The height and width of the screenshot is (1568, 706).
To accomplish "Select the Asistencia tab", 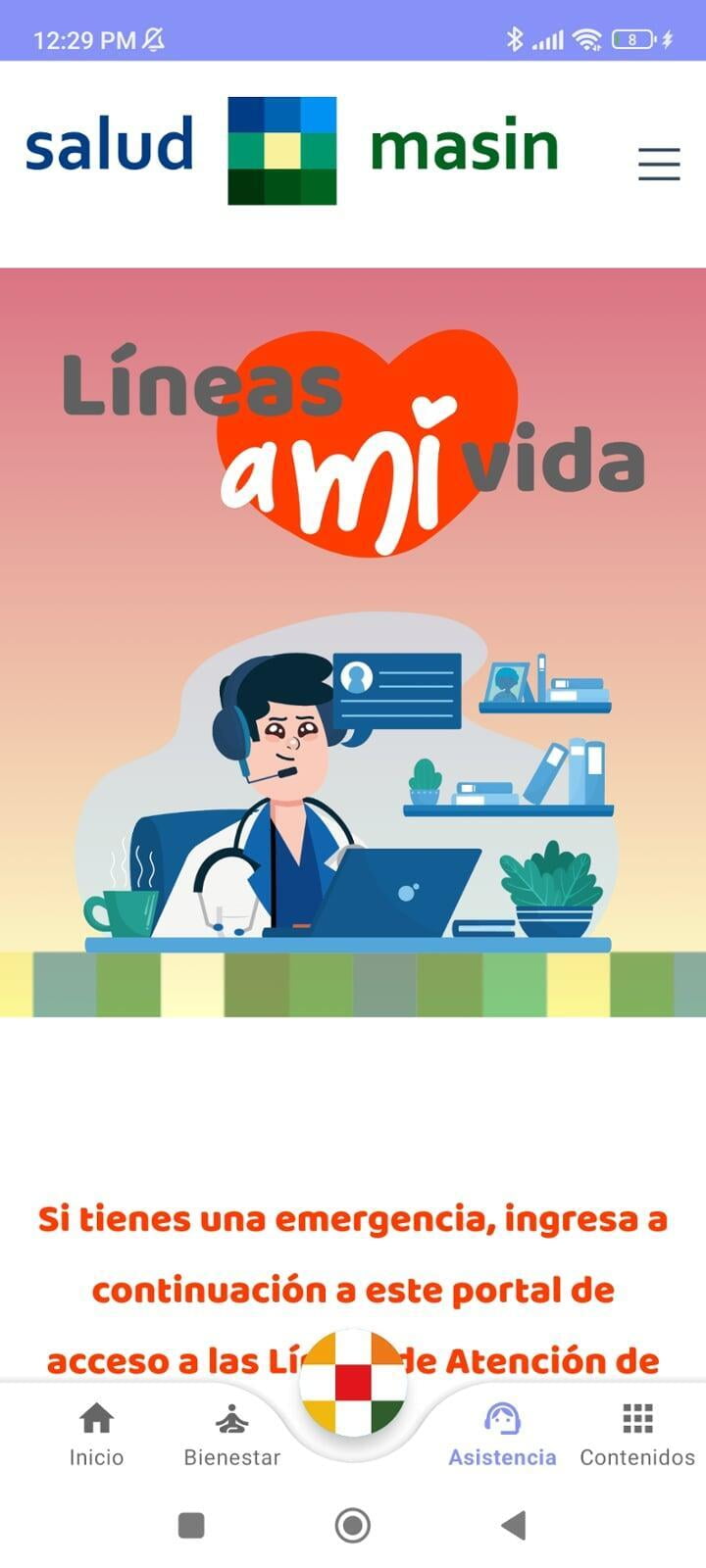I will click(x=502, y=1435).
